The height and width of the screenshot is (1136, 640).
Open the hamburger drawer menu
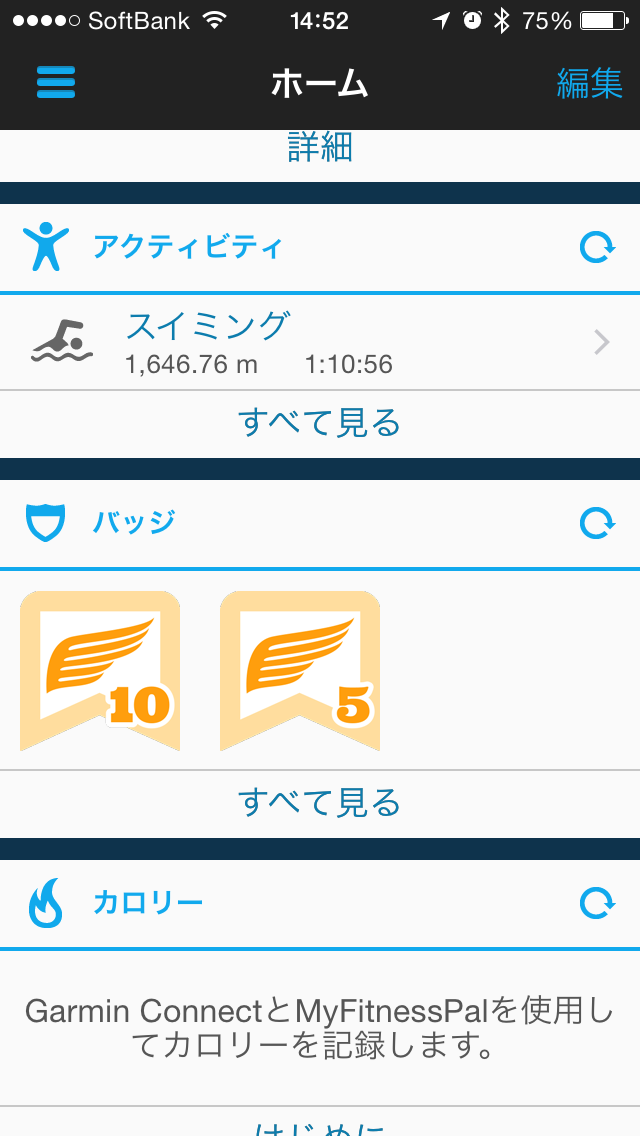[56, 83]
